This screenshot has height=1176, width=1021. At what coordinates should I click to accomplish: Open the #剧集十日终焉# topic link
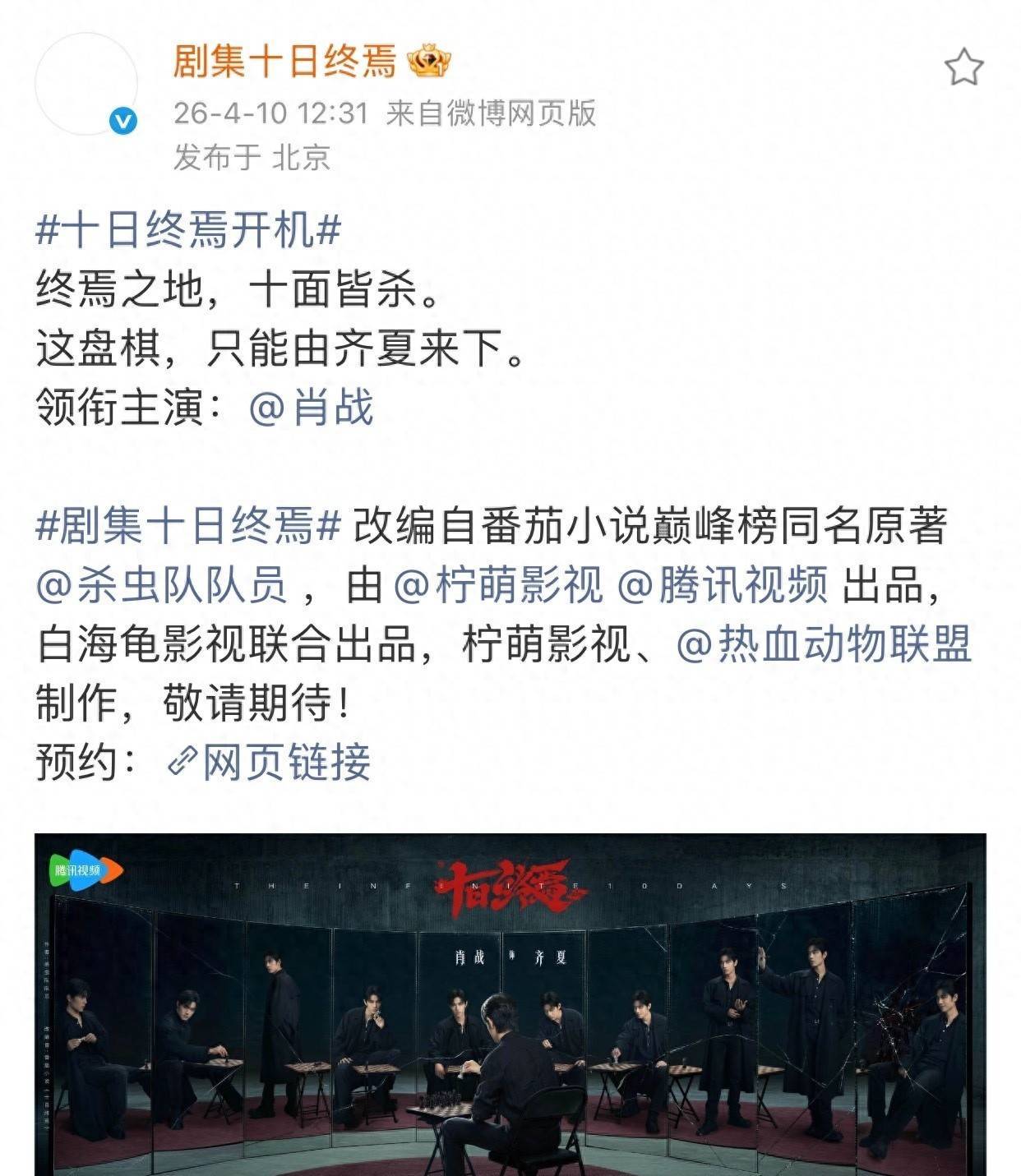(188, 526)
